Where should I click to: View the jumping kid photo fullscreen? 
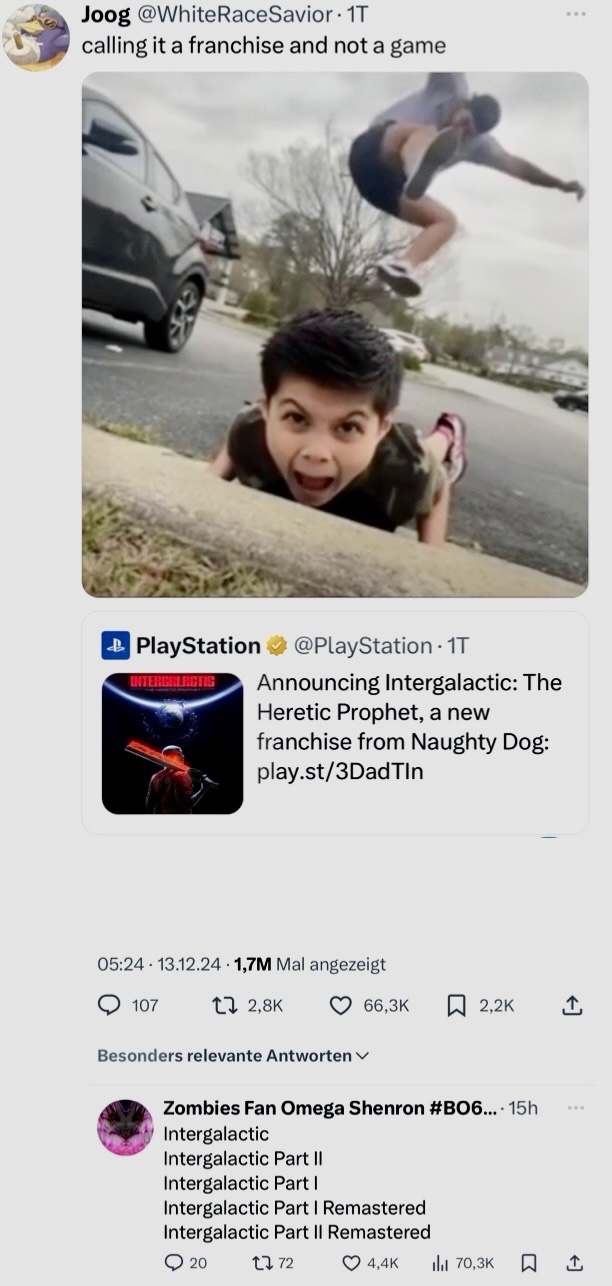[335, 334]
